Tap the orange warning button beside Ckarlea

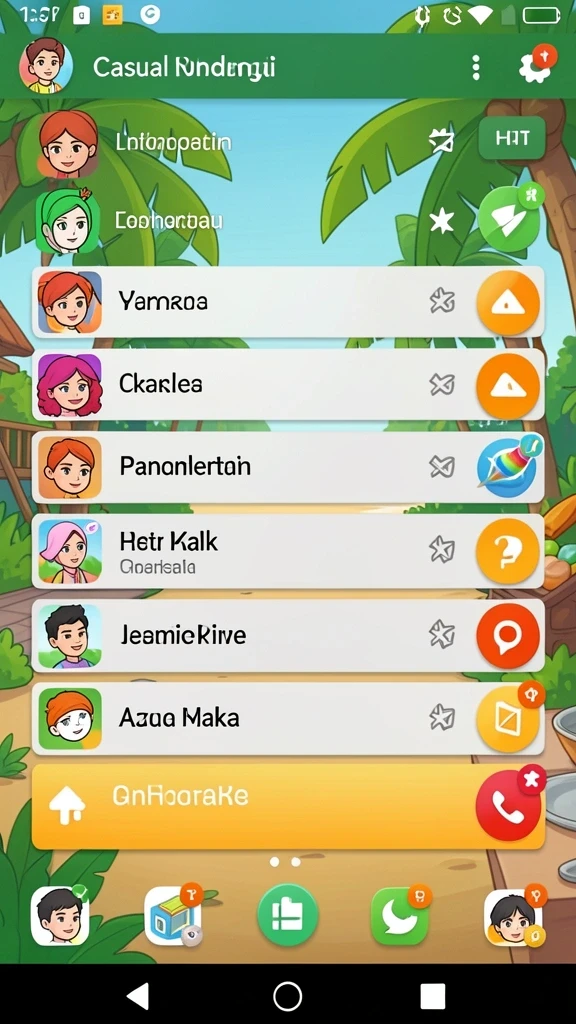click(508, 385)
